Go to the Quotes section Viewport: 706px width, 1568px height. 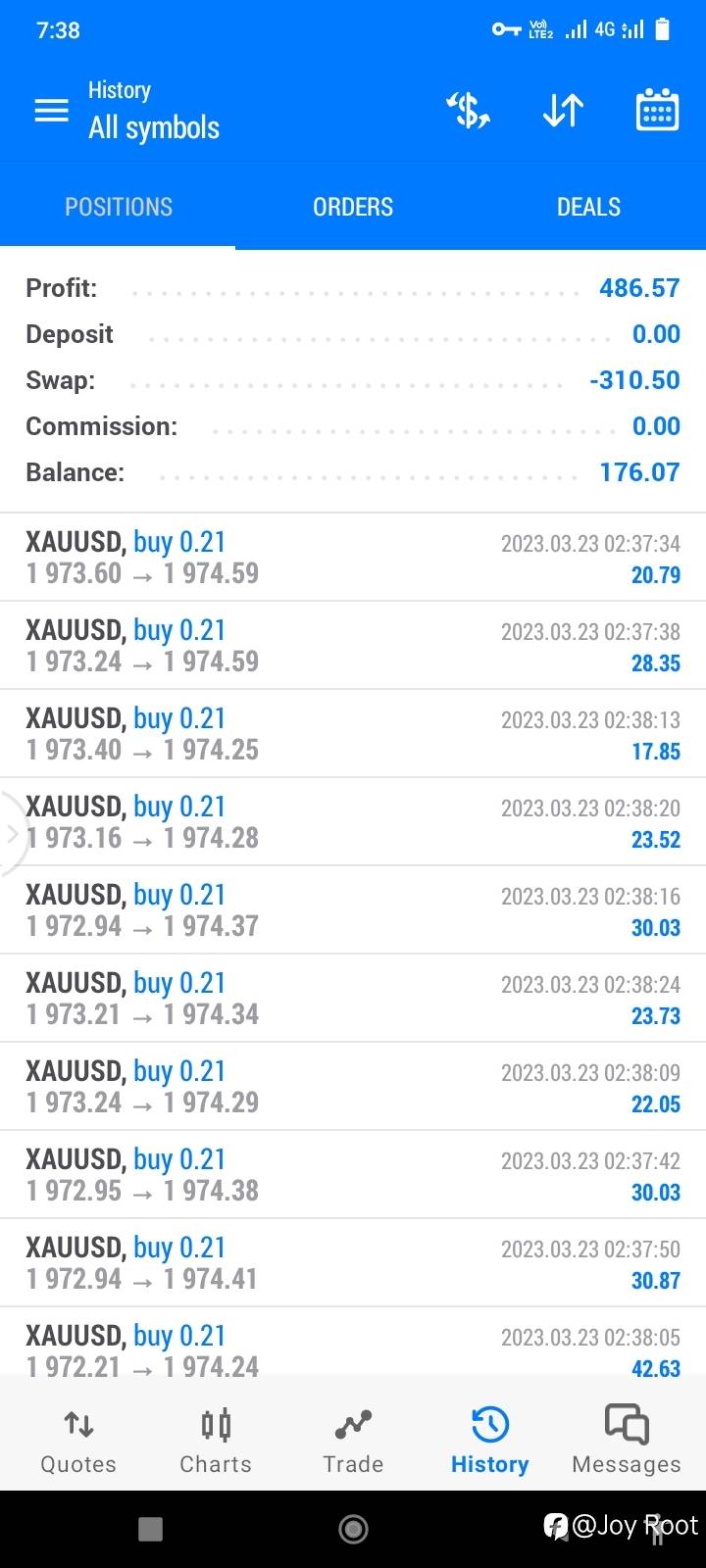tap(78, 1441)
